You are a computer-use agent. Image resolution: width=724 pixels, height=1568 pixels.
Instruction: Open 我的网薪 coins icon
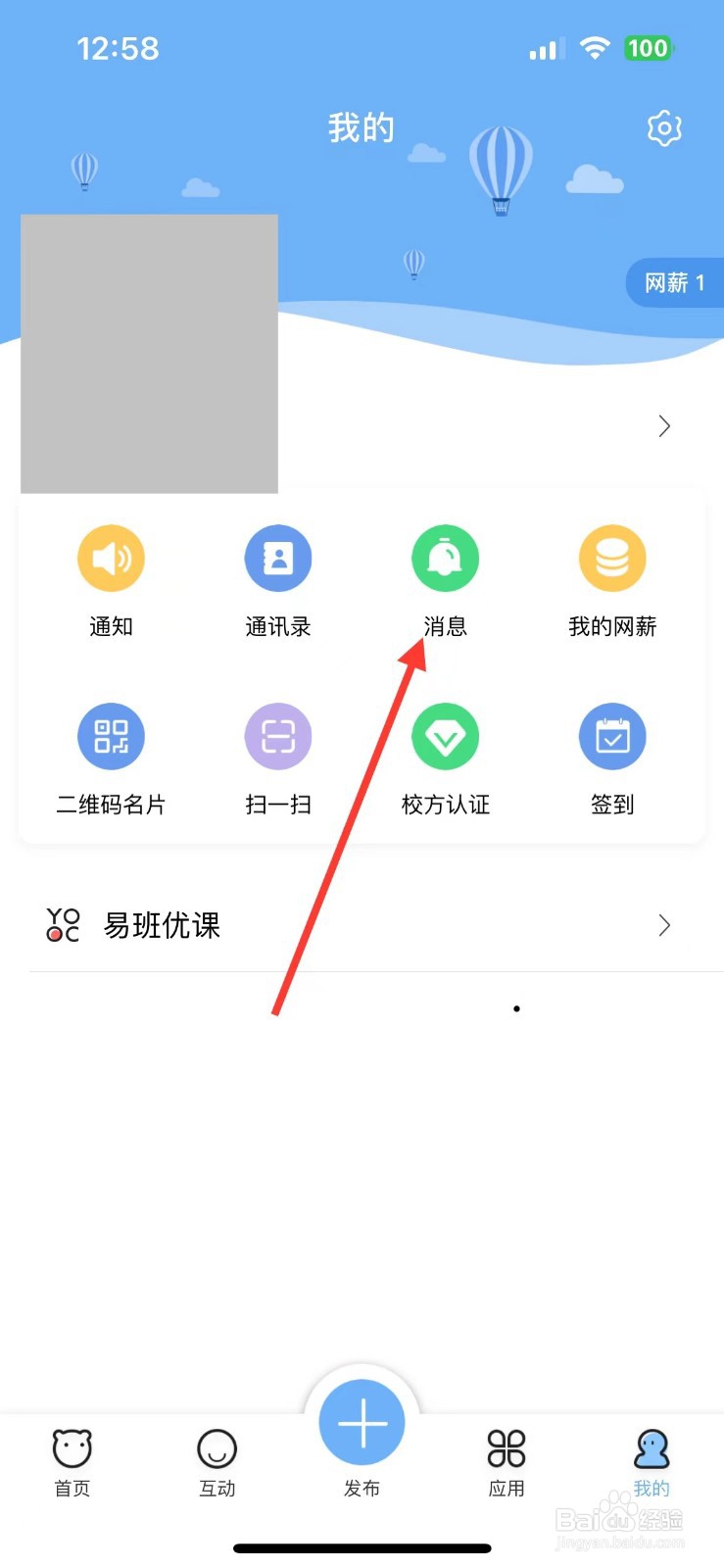[x=611, y=558]
